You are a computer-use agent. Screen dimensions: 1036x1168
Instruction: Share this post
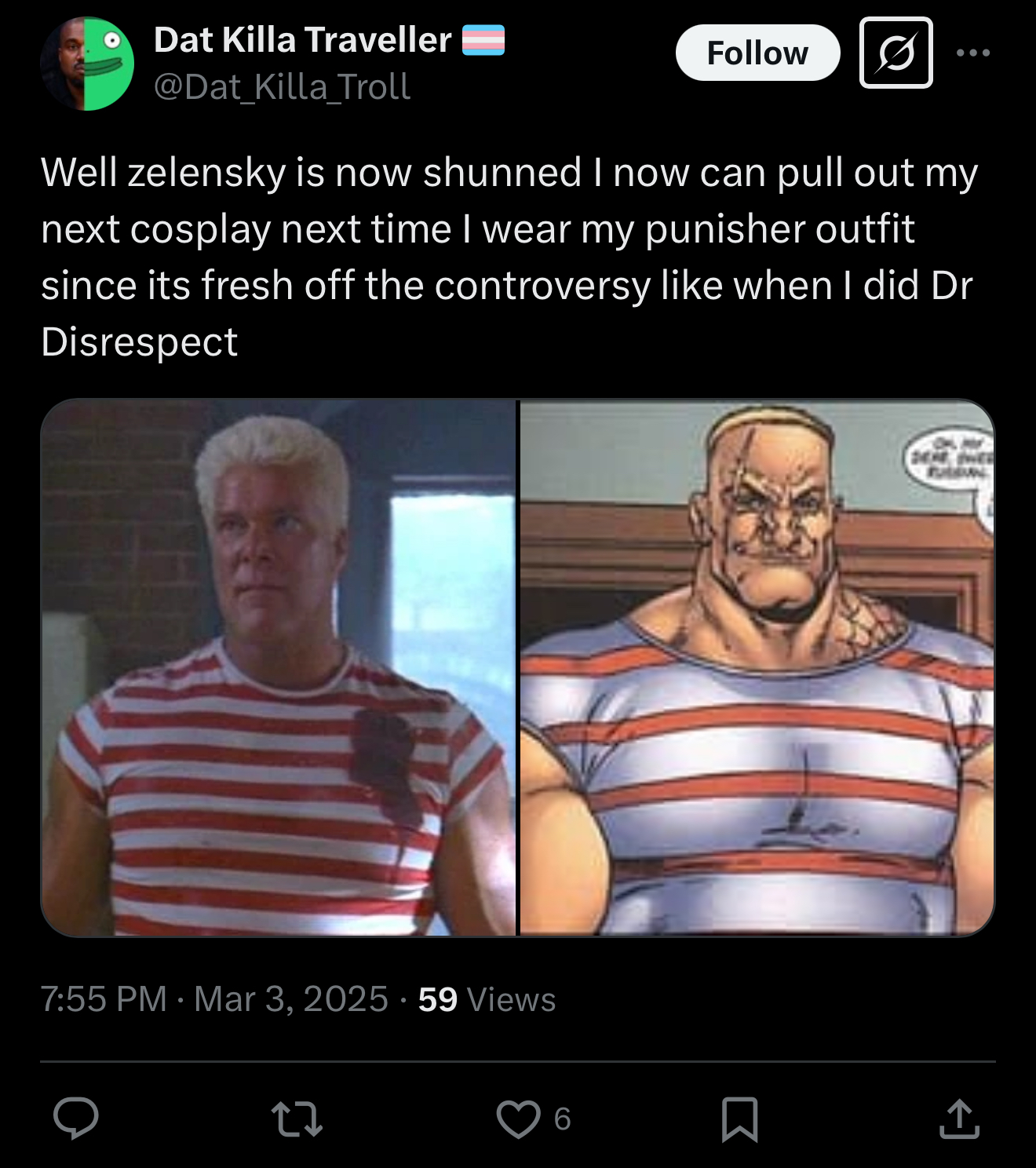pos(959,1118)
